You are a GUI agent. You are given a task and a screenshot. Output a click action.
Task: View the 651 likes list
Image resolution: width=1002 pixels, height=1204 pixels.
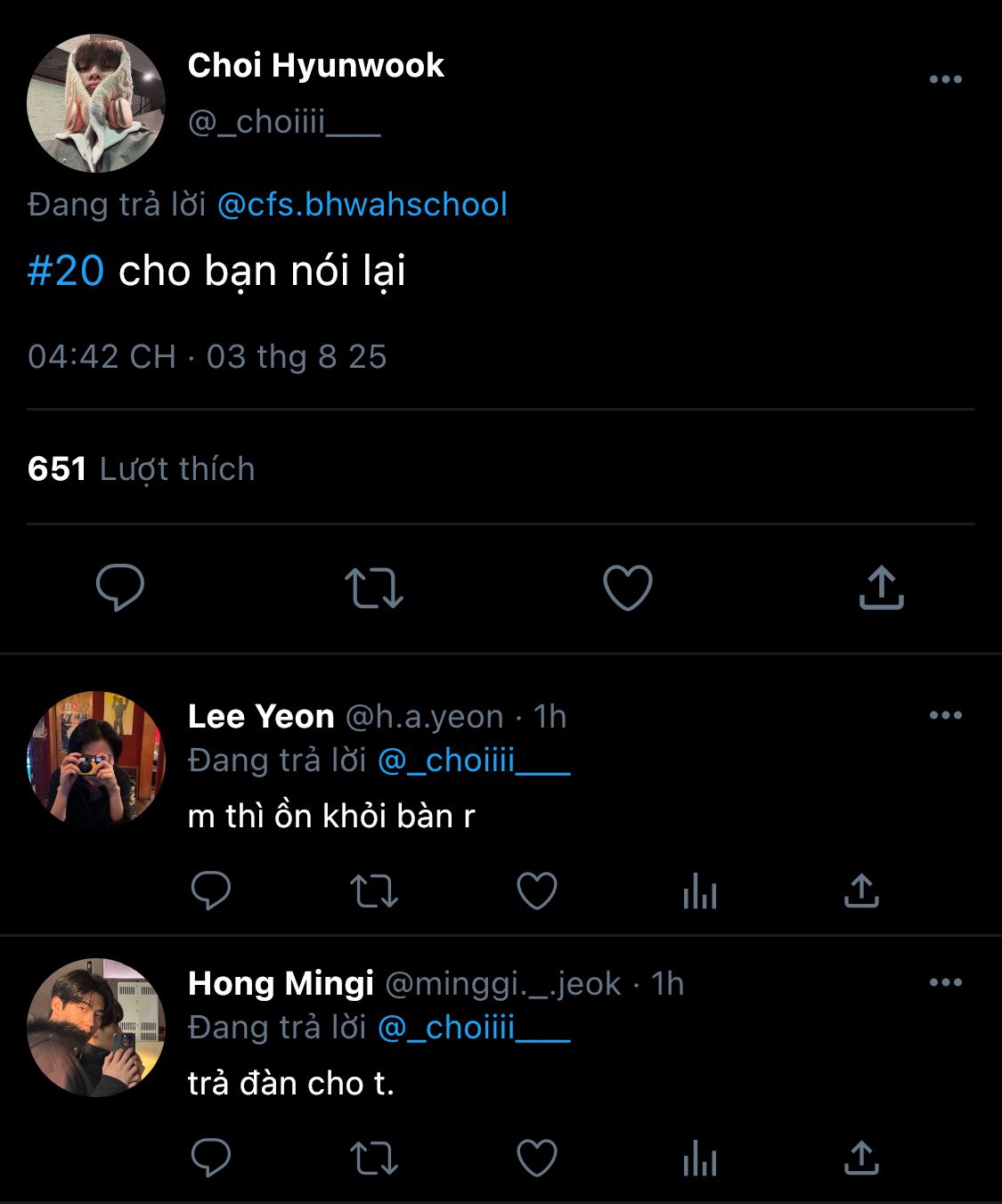tap(142, 468)
